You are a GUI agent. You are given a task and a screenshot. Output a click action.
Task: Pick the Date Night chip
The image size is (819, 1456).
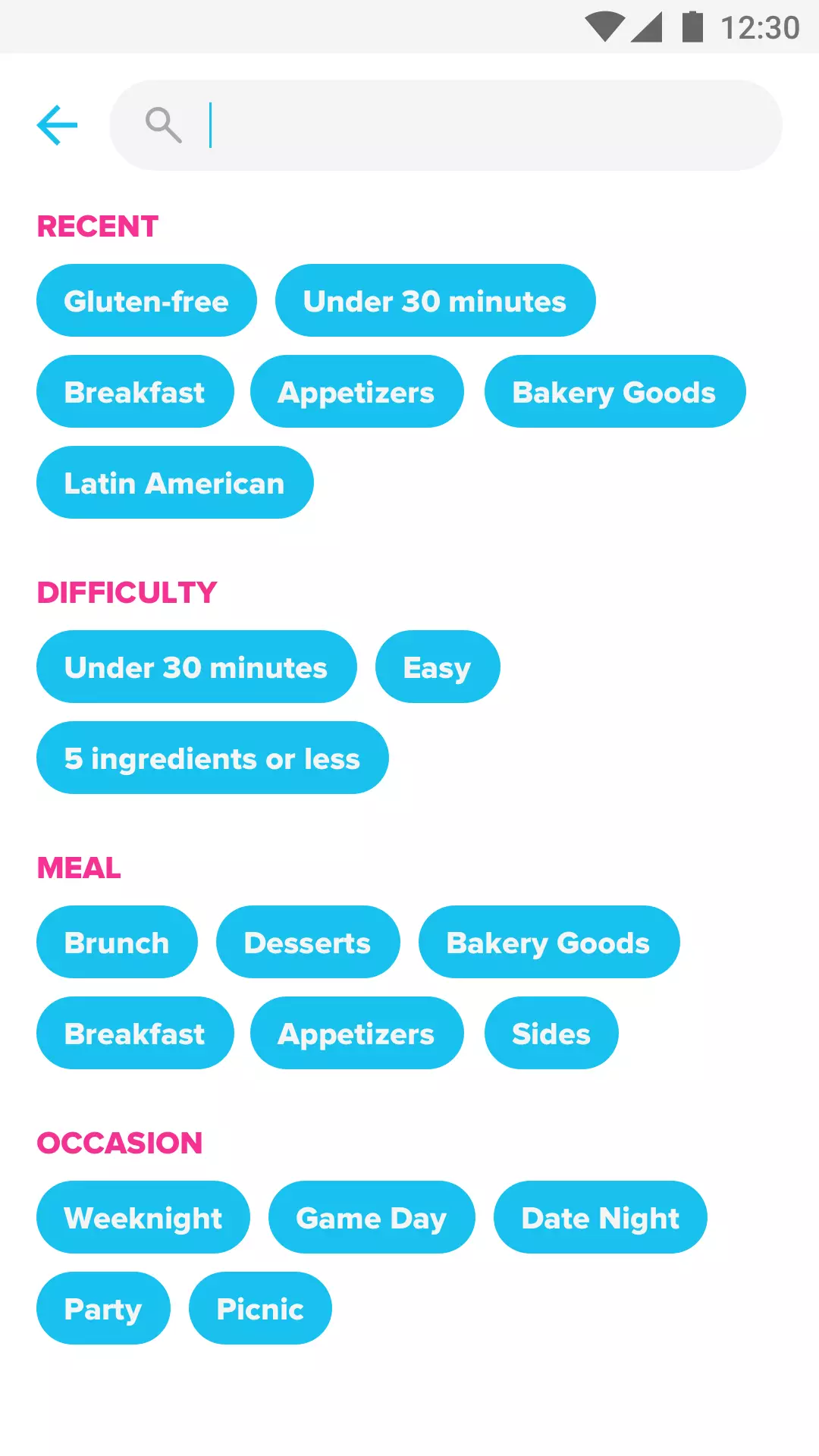pyautogui.click(x=601, y=1217)
